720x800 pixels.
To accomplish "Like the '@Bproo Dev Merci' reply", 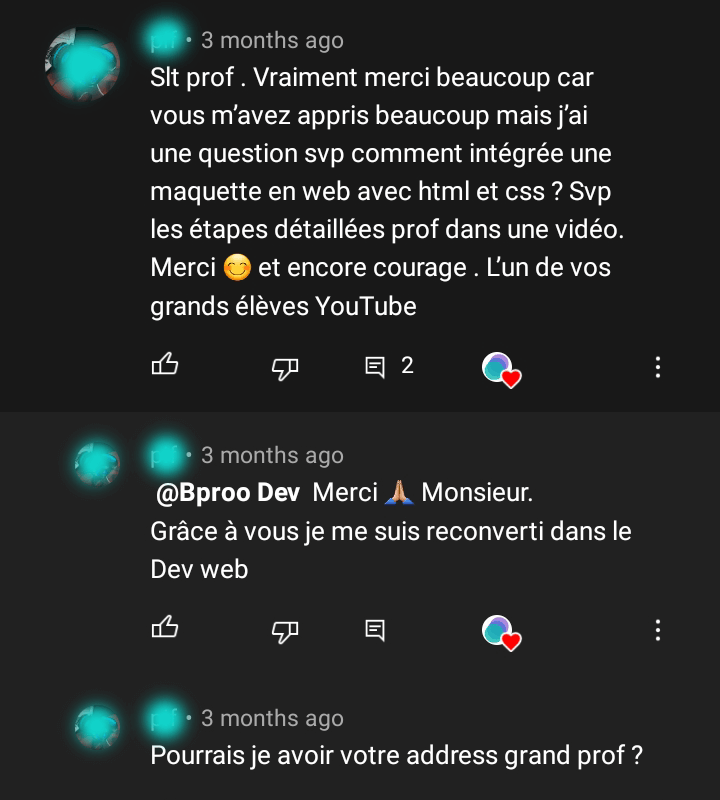I will coord(165,630).
